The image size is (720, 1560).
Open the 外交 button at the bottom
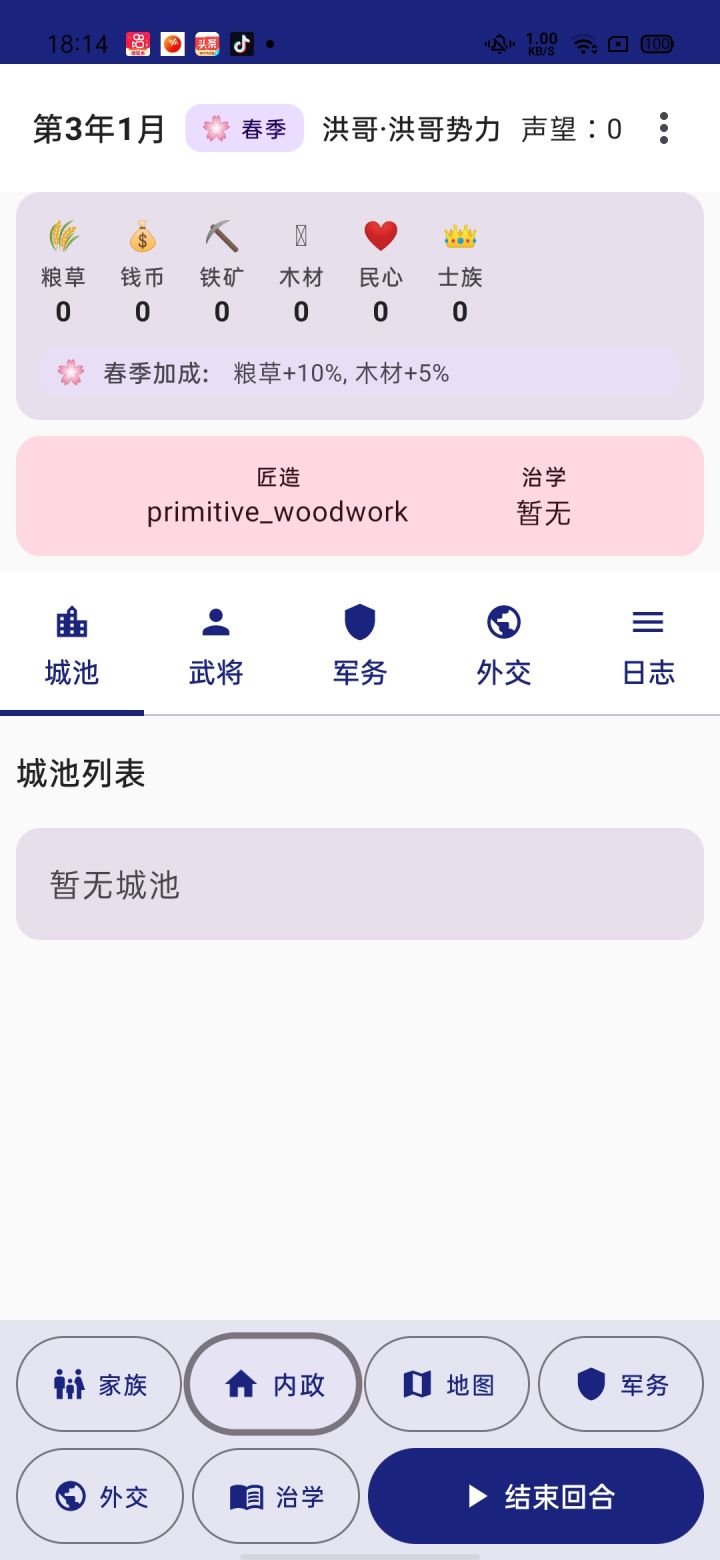tap(100, 1496)
